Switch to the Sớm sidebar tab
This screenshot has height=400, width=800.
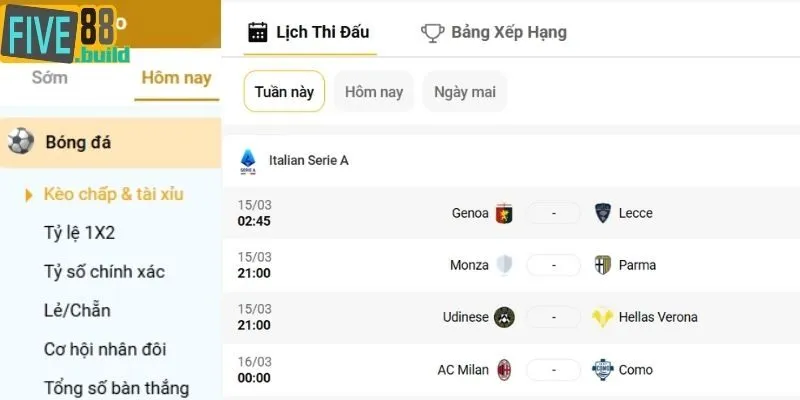[50, 78]
